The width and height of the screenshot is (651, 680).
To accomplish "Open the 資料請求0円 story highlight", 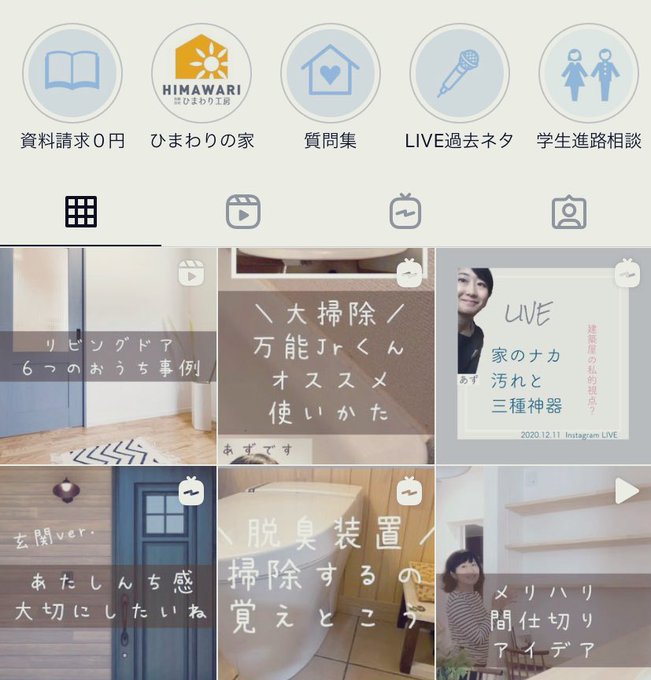I will pos(72,73).
